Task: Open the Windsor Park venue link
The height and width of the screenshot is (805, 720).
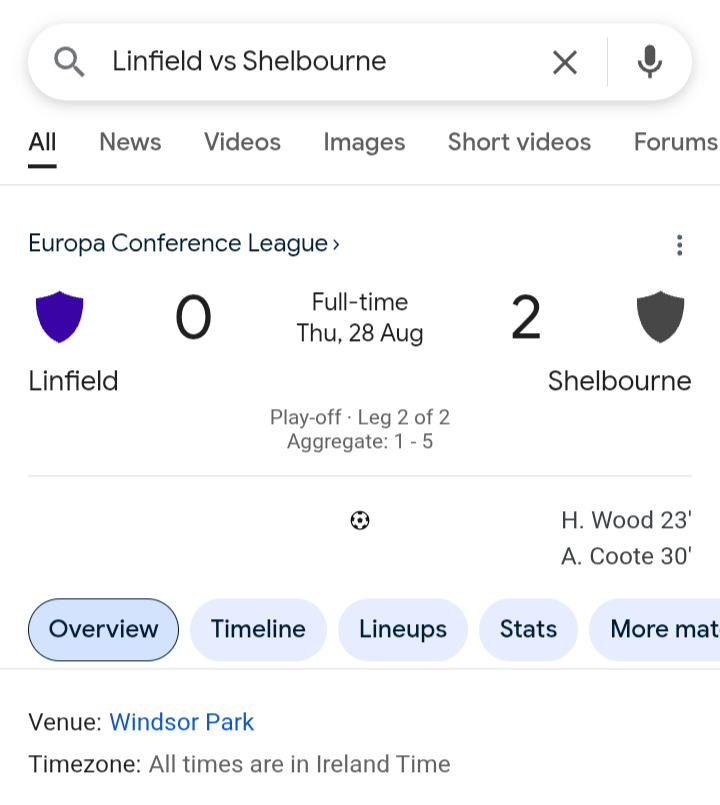Action: [181, 722]
